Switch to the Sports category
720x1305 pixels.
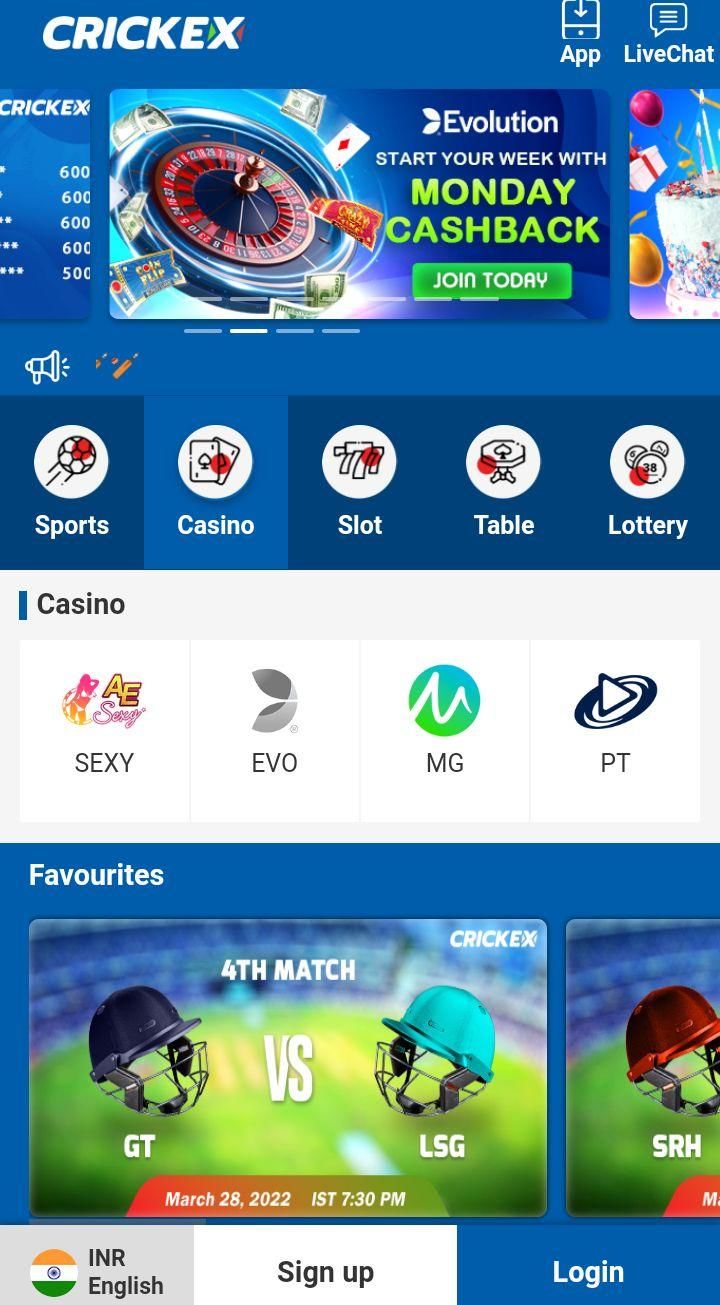pyautogui.click(x=72, y=483)
